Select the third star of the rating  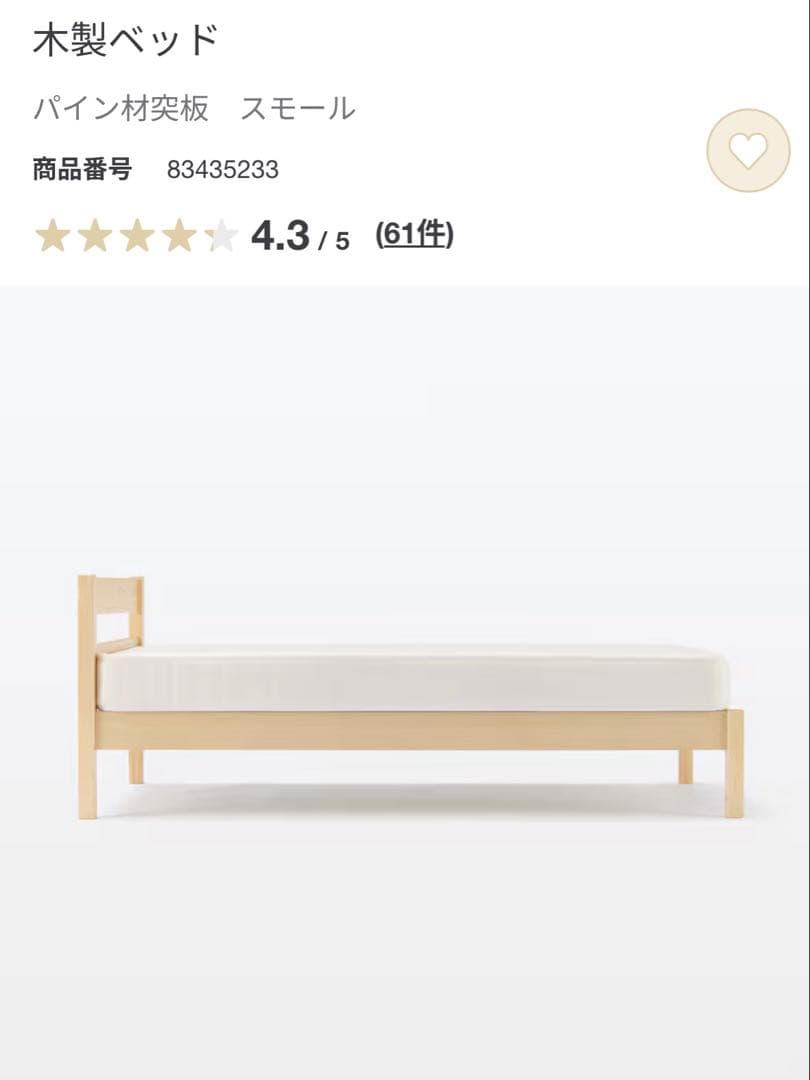[x=136, y=236]
